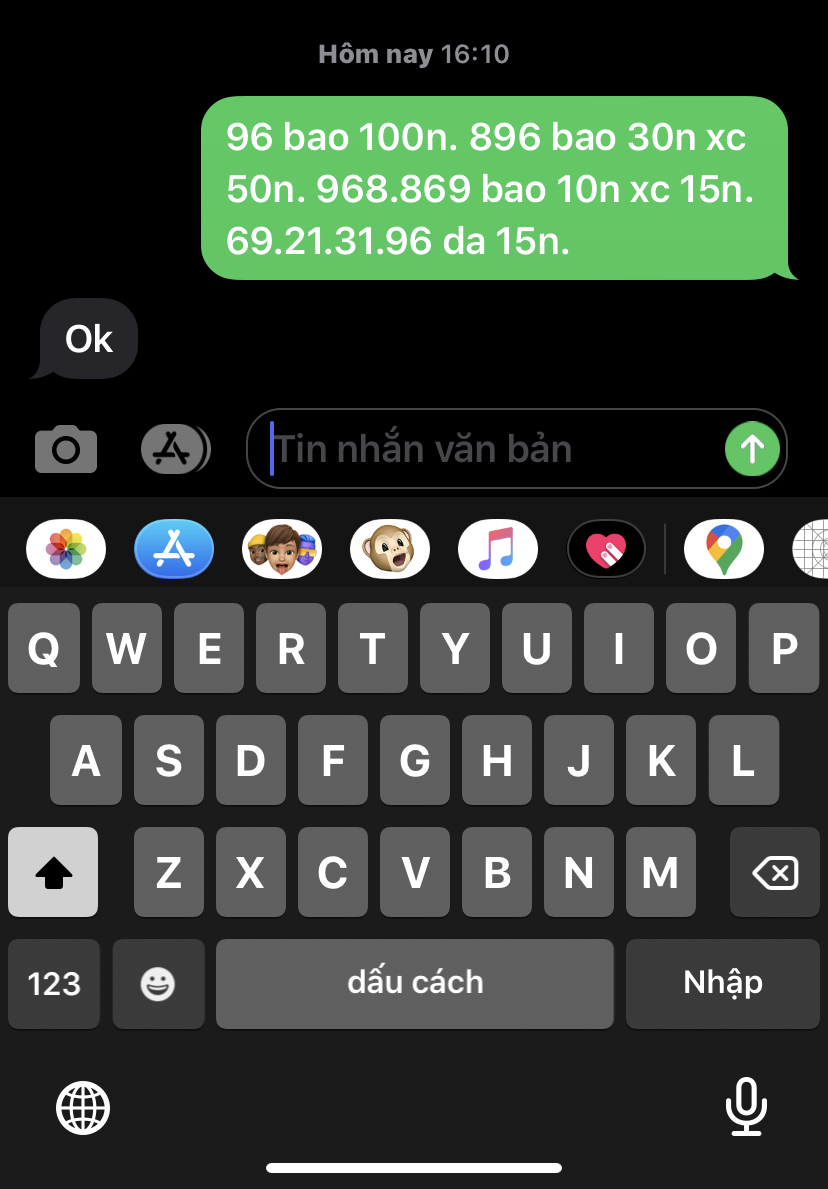Tap the backspace key
828x1189 pixels.
[x=775, y=872]
